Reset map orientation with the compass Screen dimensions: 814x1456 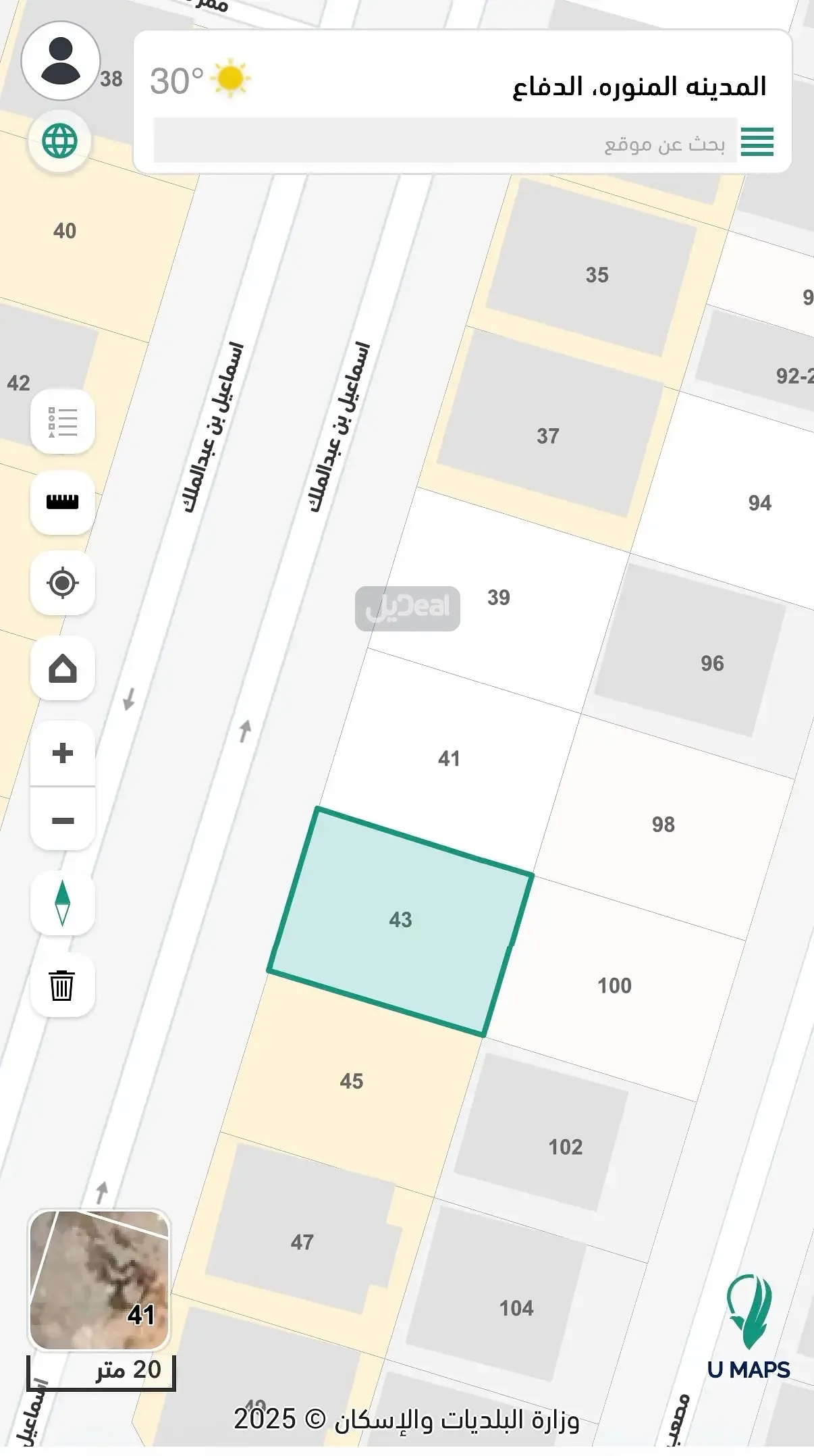[x=62, y=903]
